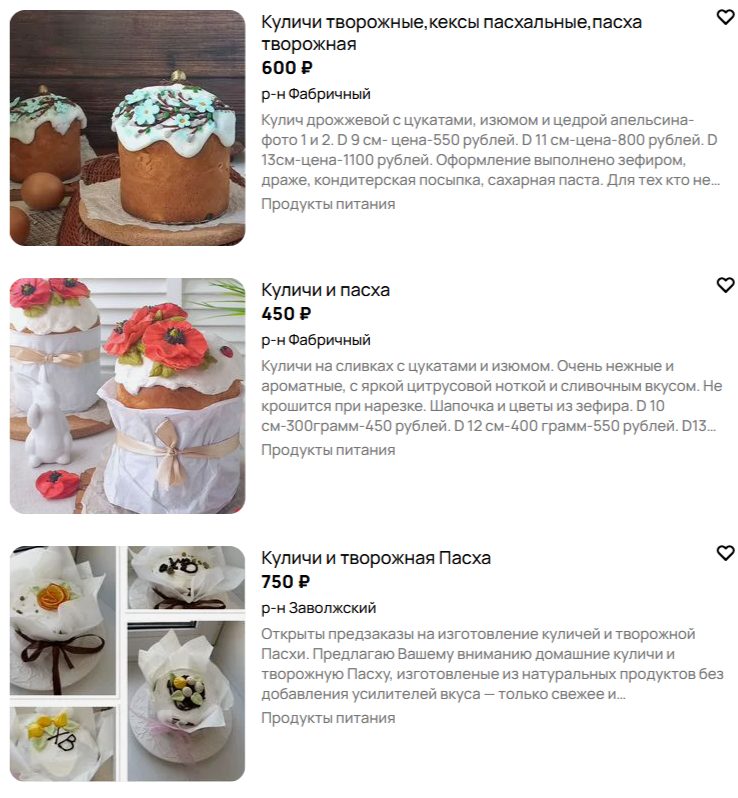Open the photo collage of the 750 ₽ listing
This screenshot has height=798, width=738.
(127, 664)
